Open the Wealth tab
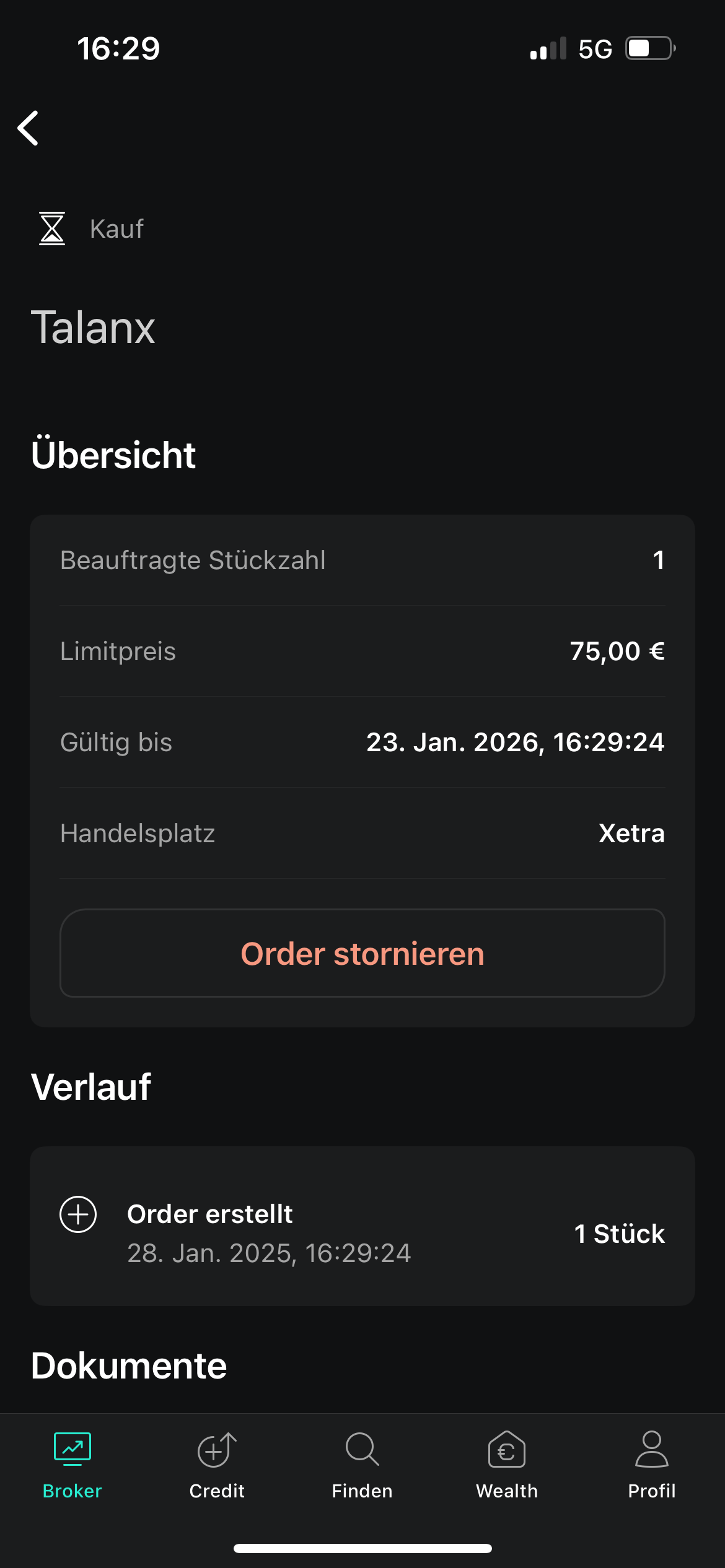Viewport: 725px width, 1568px height. pyautogui.click(x=507, y=1465)
